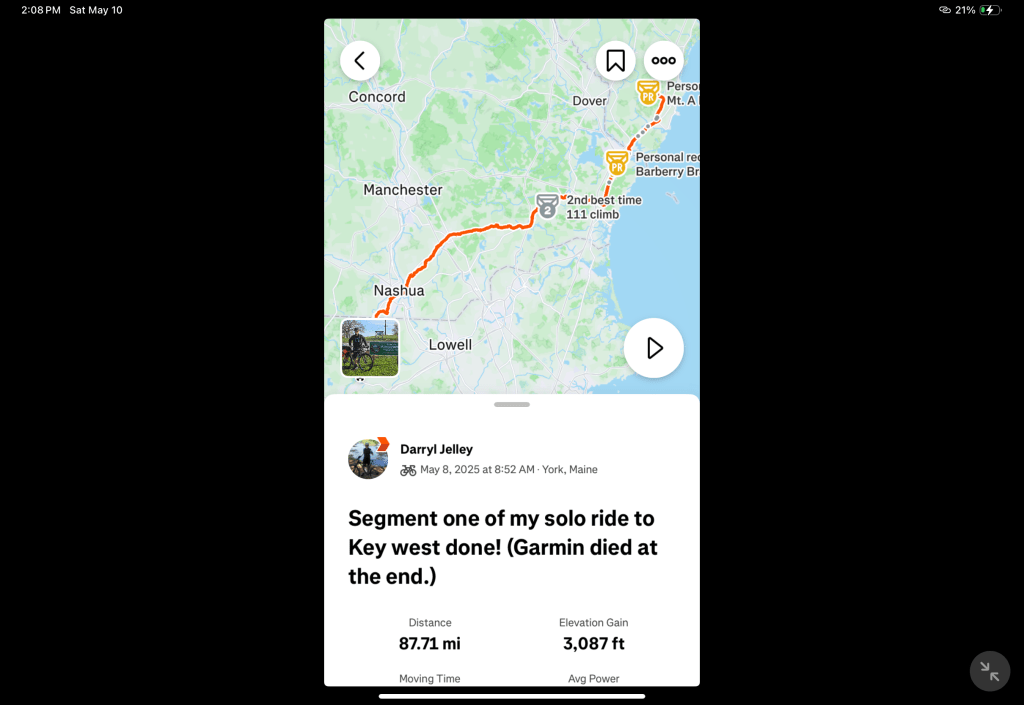Play the route flyover animation
The height and width of the screenshot is (705, 1024).
(x=654, y=348)
